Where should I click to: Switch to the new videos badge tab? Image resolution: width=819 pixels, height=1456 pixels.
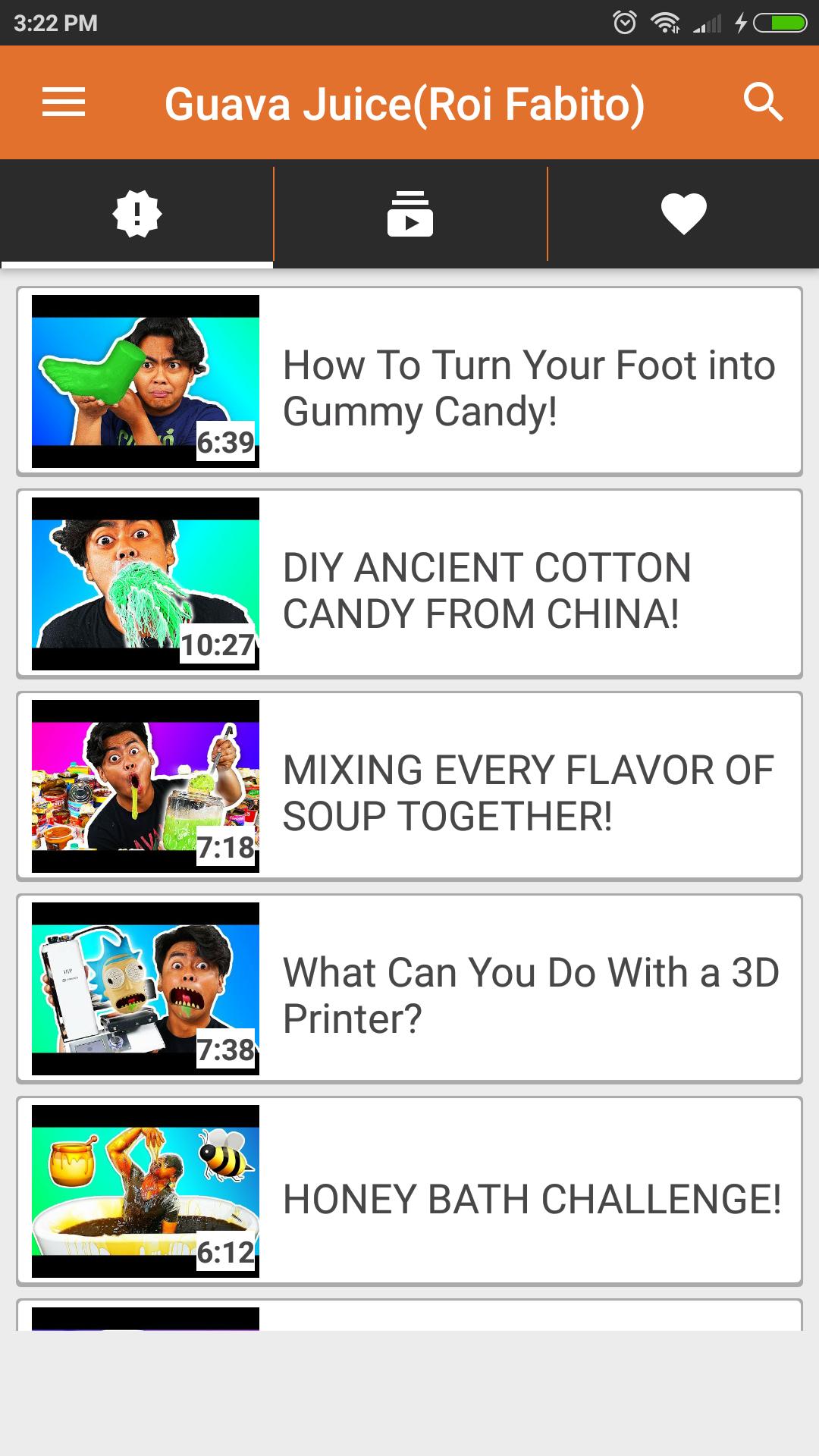137,214
